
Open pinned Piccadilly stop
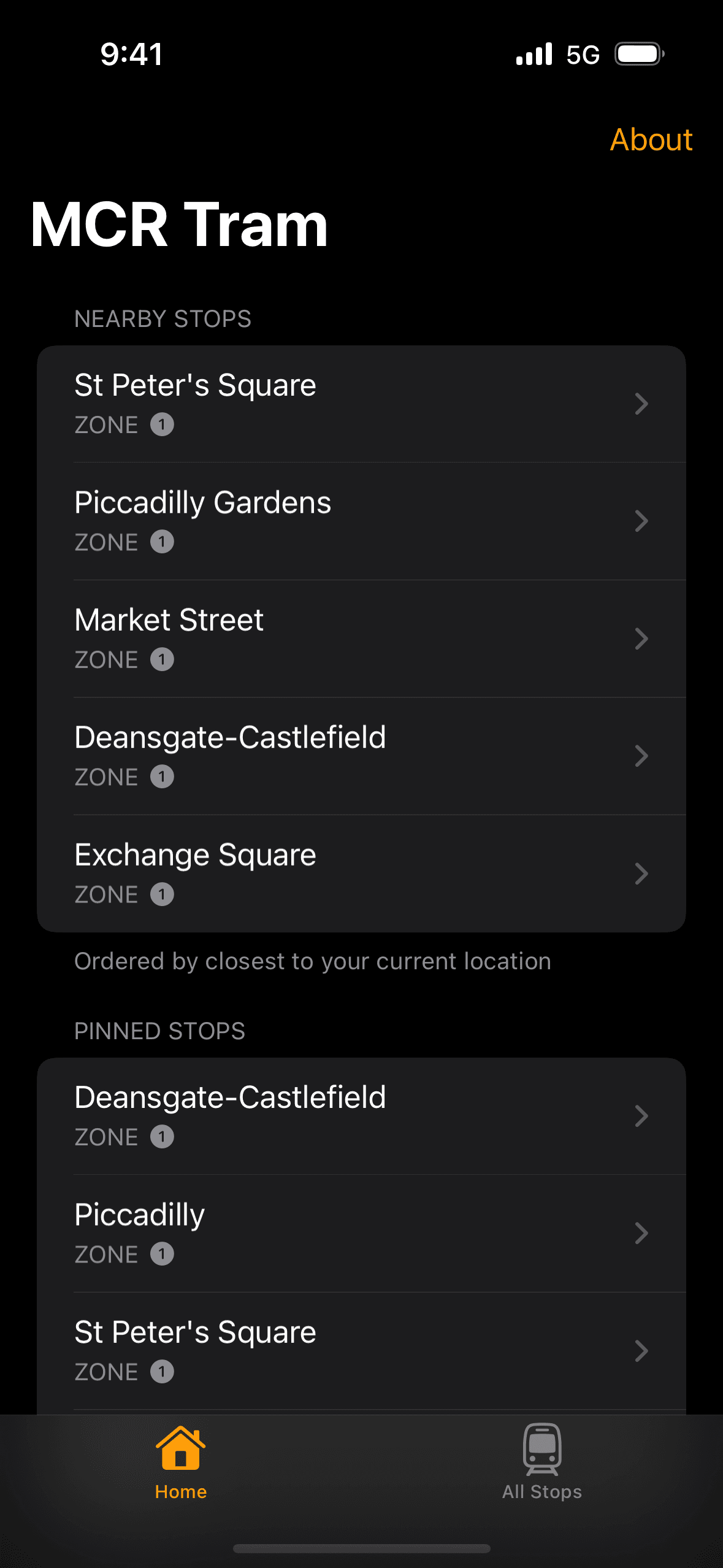pos(361,1234)
